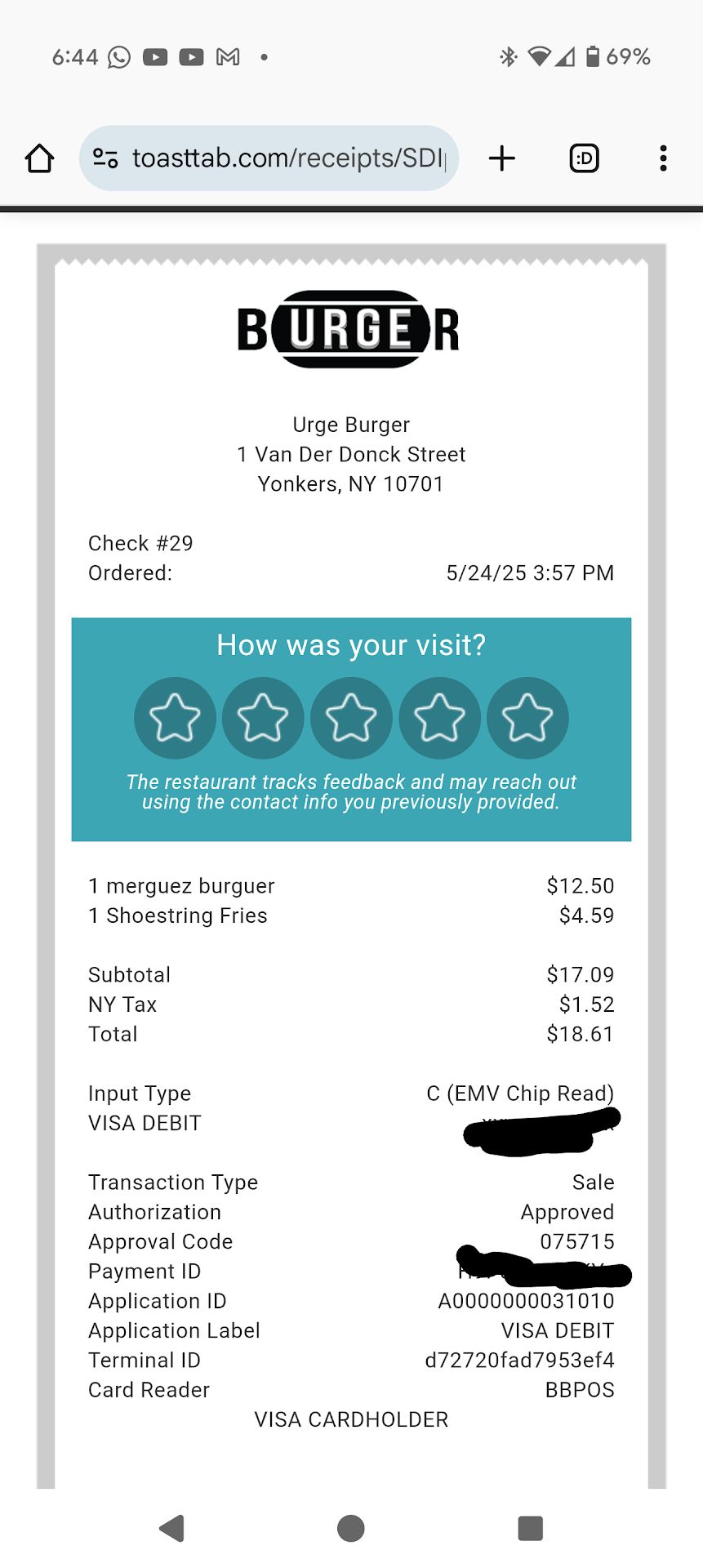Rate the visit four stars
Image resolution: width=703 pixels, height=1568 pixels.
click(439, 718)
